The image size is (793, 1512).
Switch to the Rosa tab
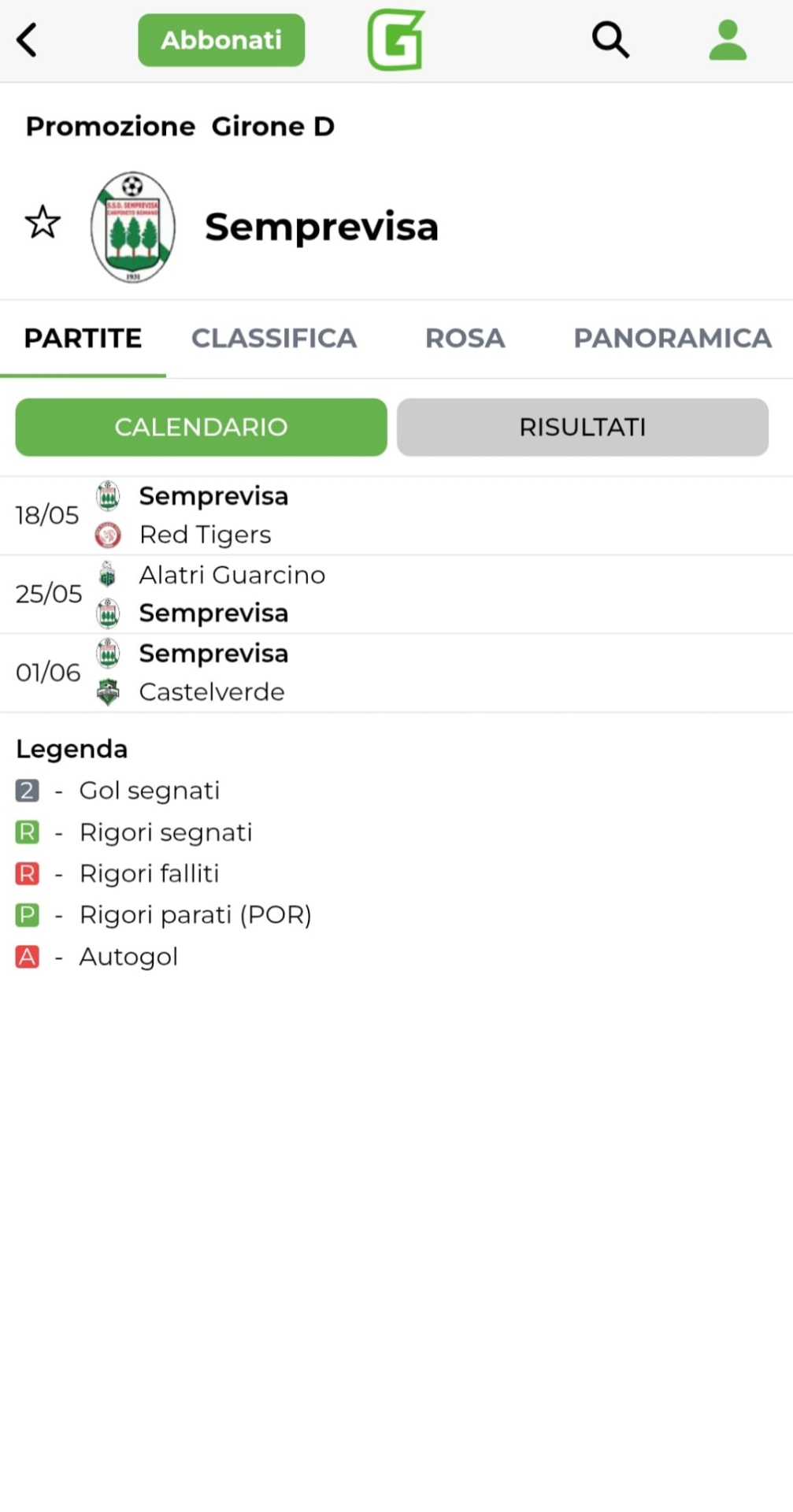[465, 338]
